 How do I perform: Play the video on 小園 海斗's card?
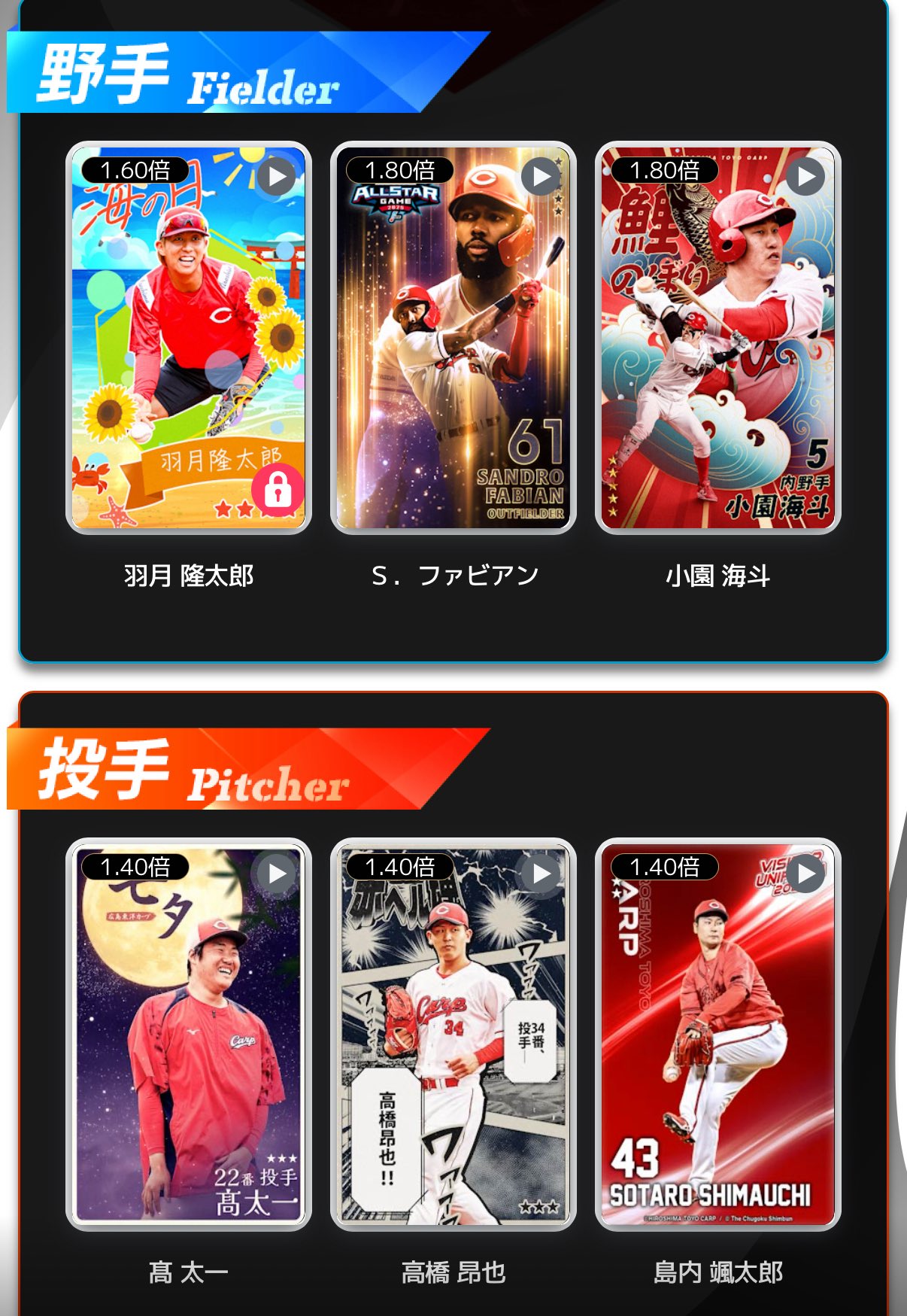coord(805,177)
